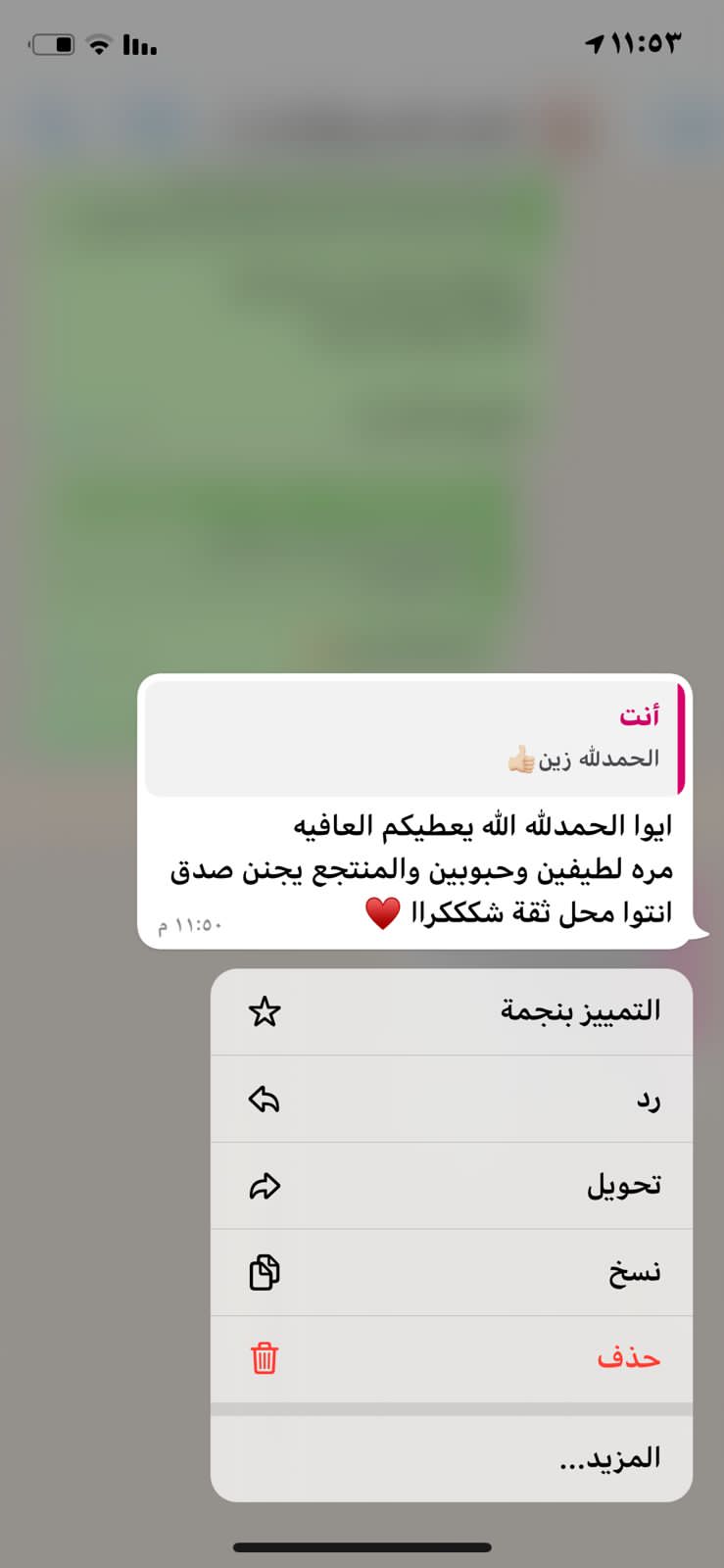The height and width of the screenshot is (1568, 724).
Task: Open more options via المزيد...
Action: [451, 1458]
